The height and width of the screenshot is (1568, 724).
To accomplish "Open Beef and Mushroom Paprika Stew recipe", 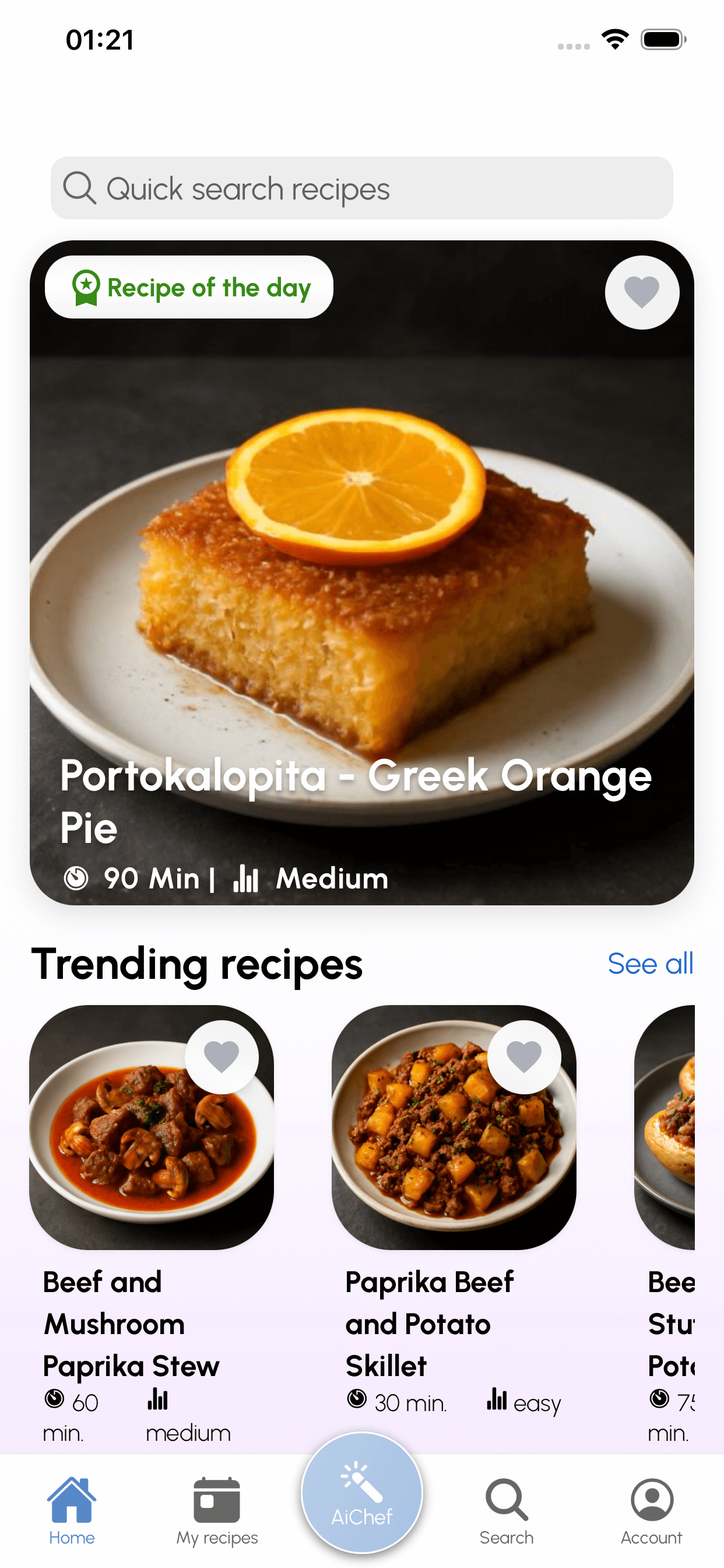I will click(x=151, y=1157).
